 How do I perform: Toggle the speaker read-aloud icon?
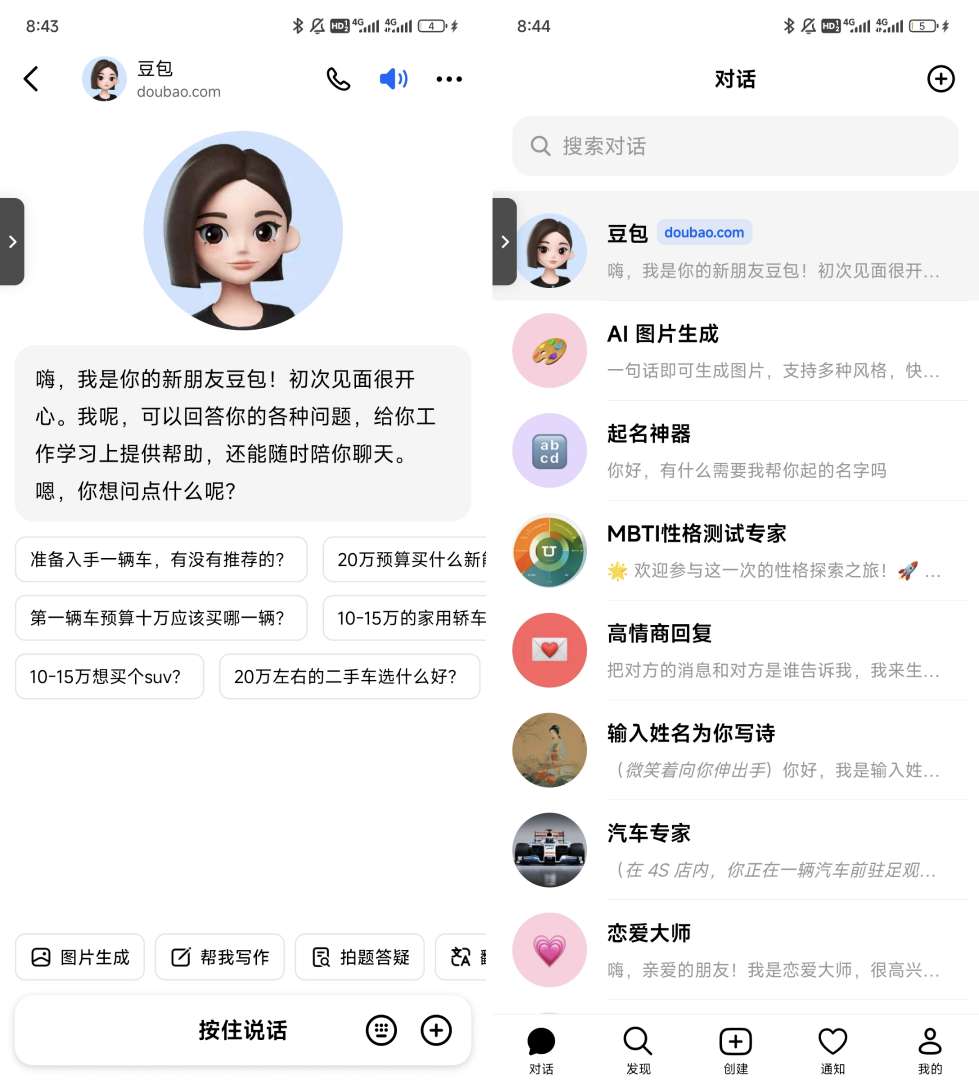[393, 79]
